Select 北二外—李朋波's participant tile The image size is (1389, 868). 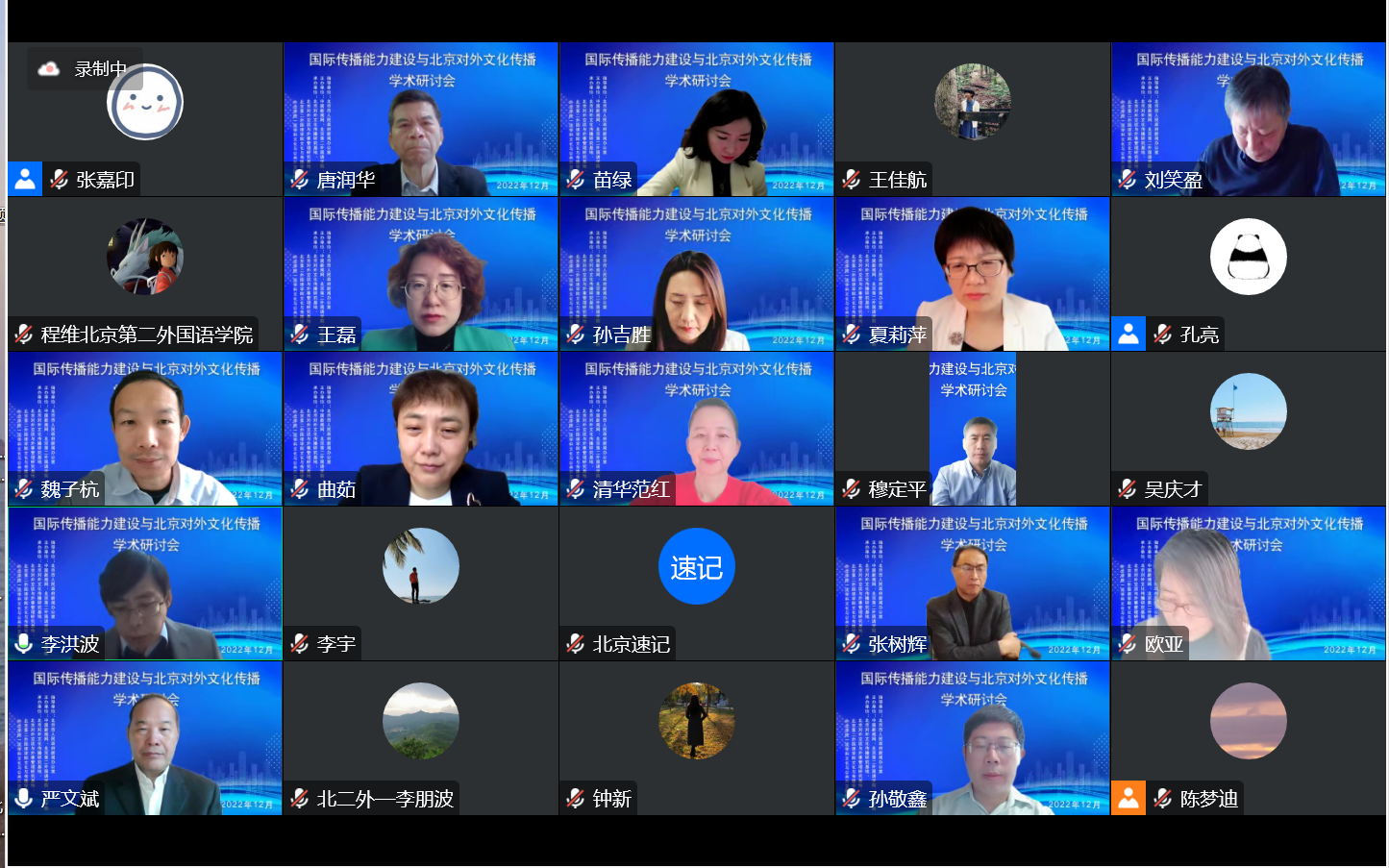coord(420,738)
